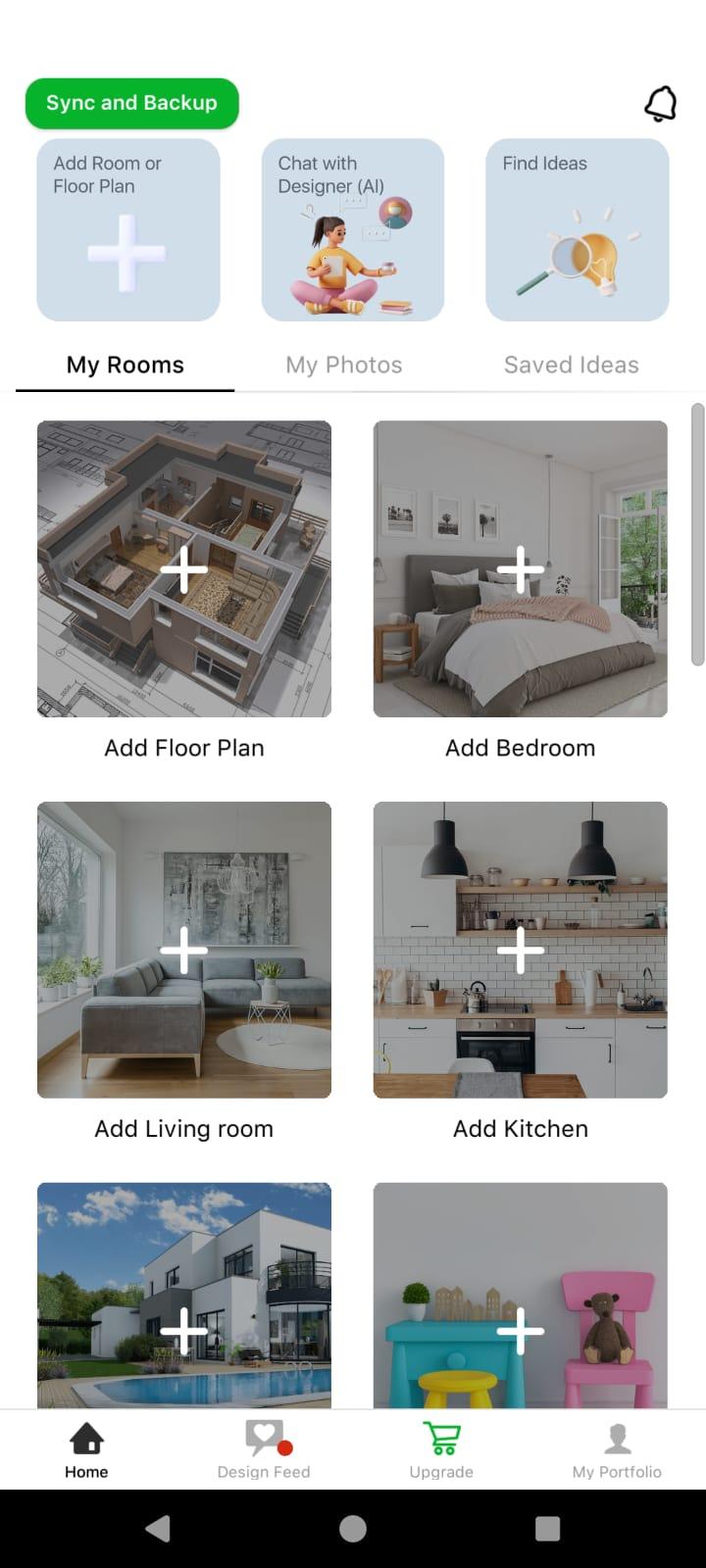Open the Design Feed tab
This screenshot has height=1568, width=706.
pos(264,1449)
